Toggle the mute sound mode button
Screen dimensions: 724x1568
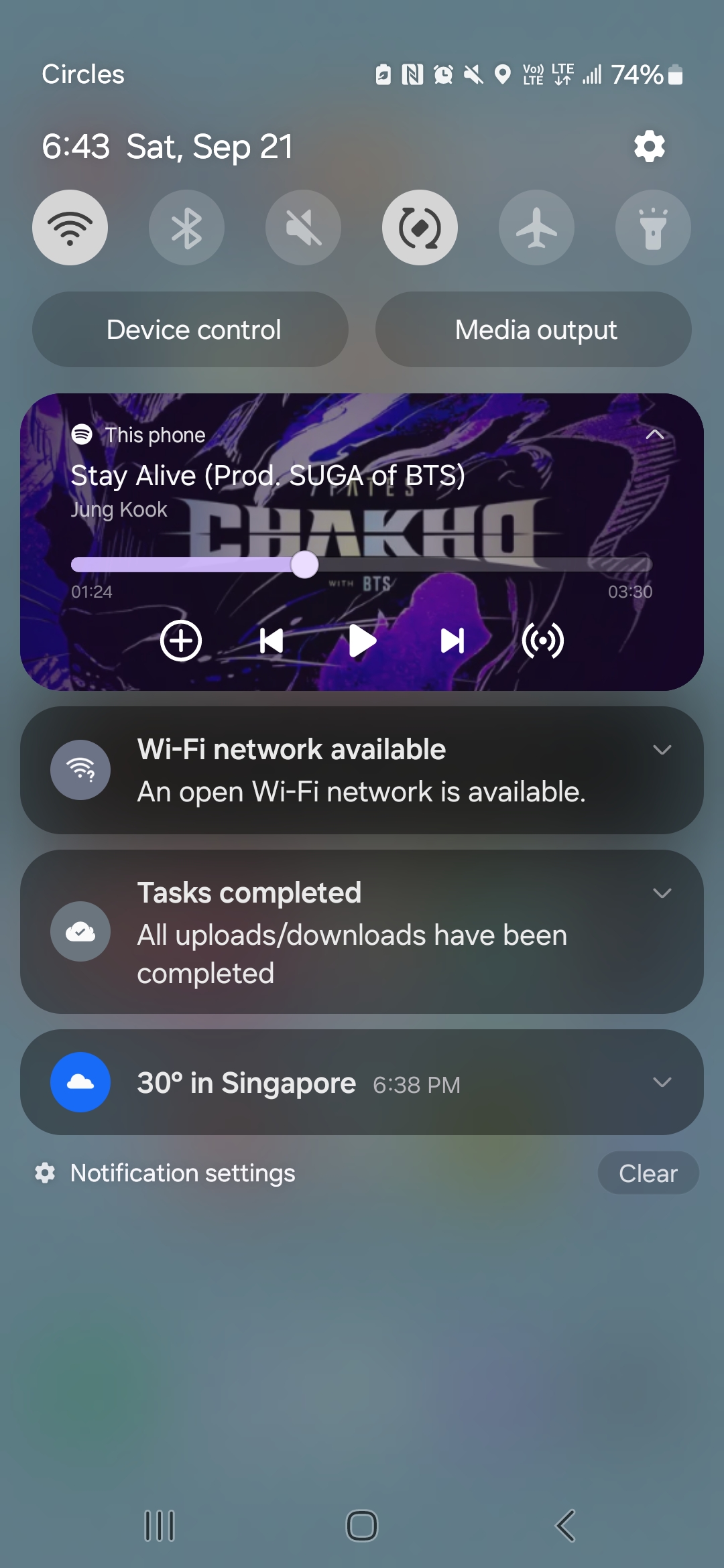click(x=303, y=228)
